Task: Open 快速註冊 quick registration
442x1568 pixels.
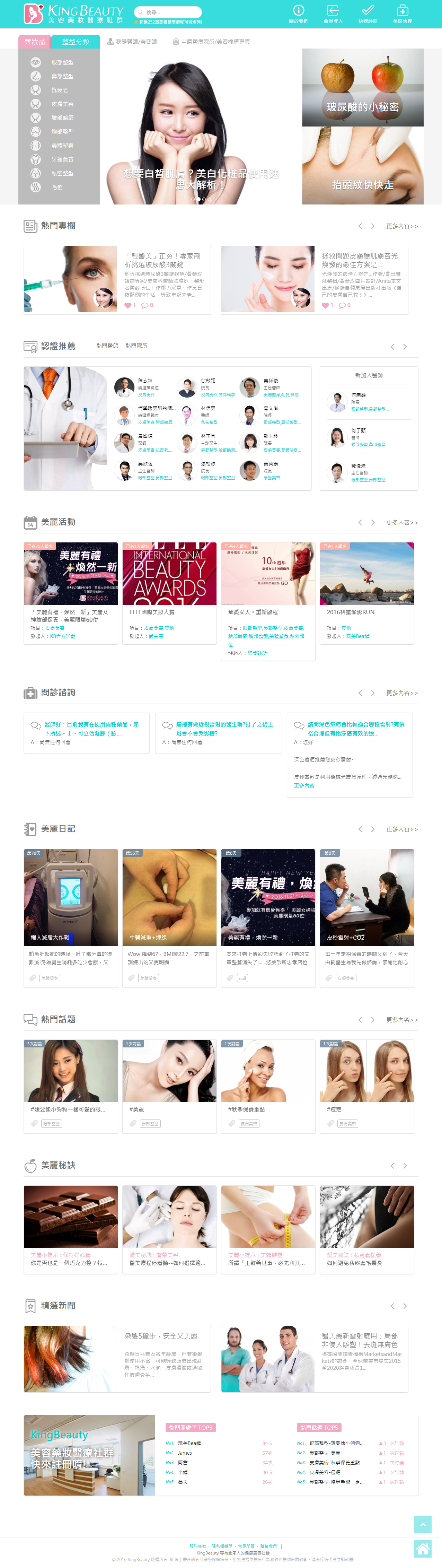Action: [x=367, y=14]
